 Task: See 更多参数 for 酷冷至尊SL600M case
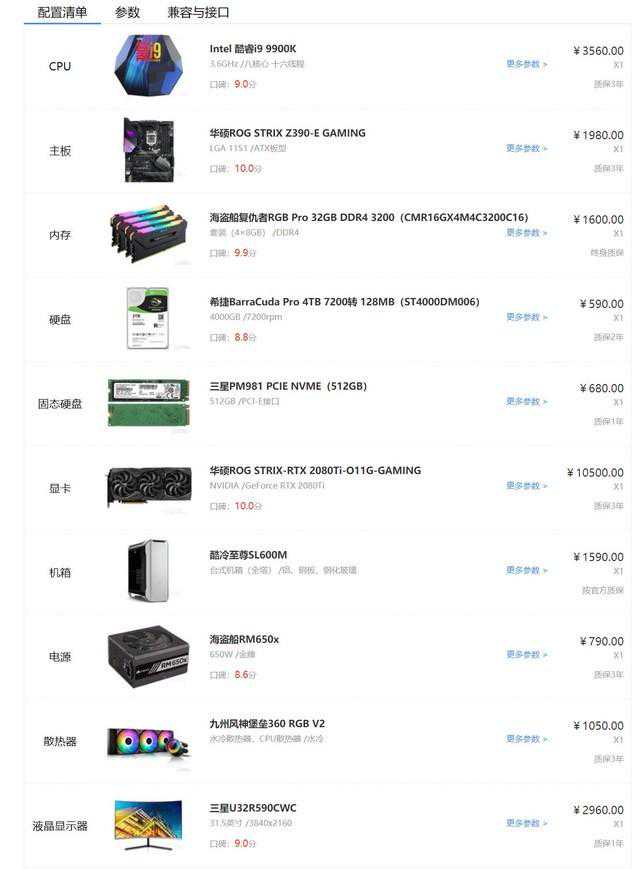click(x=526, y=570)
